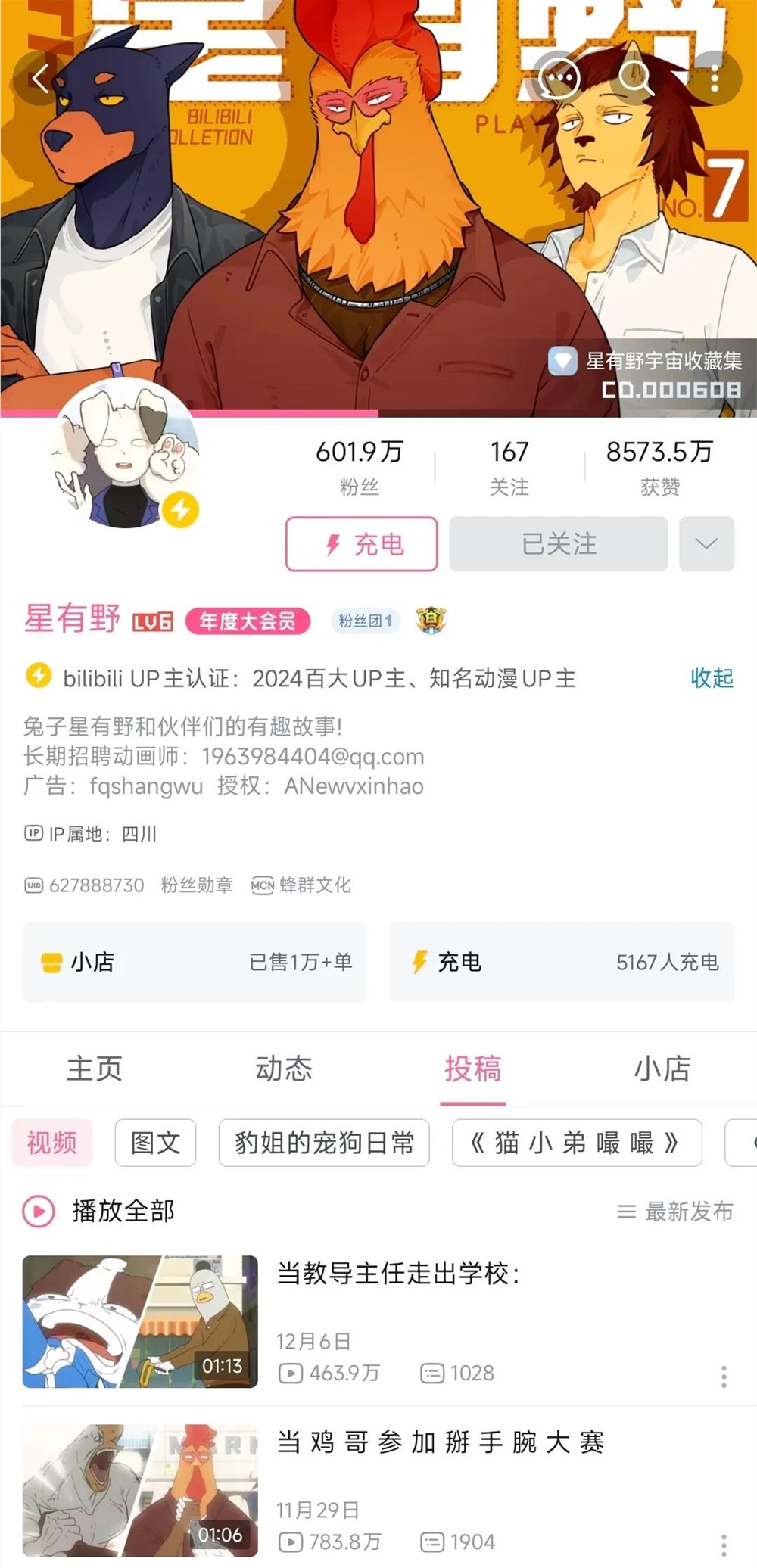The height and width of the screenshot is (1568, 757).
Task: Go back using the back arrow
Action: 42,78
